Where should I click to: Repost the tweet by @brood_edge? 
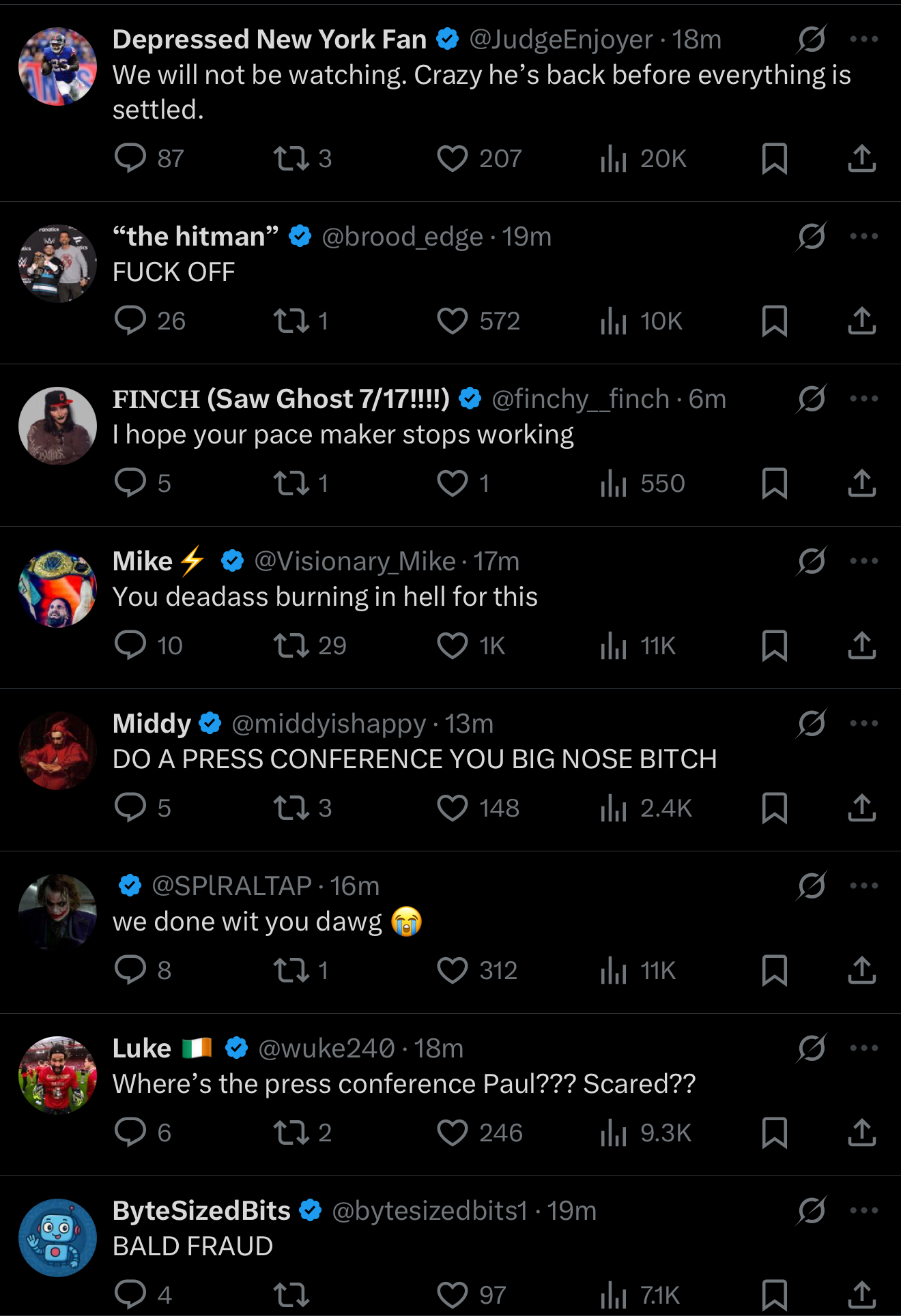point(291,321)
